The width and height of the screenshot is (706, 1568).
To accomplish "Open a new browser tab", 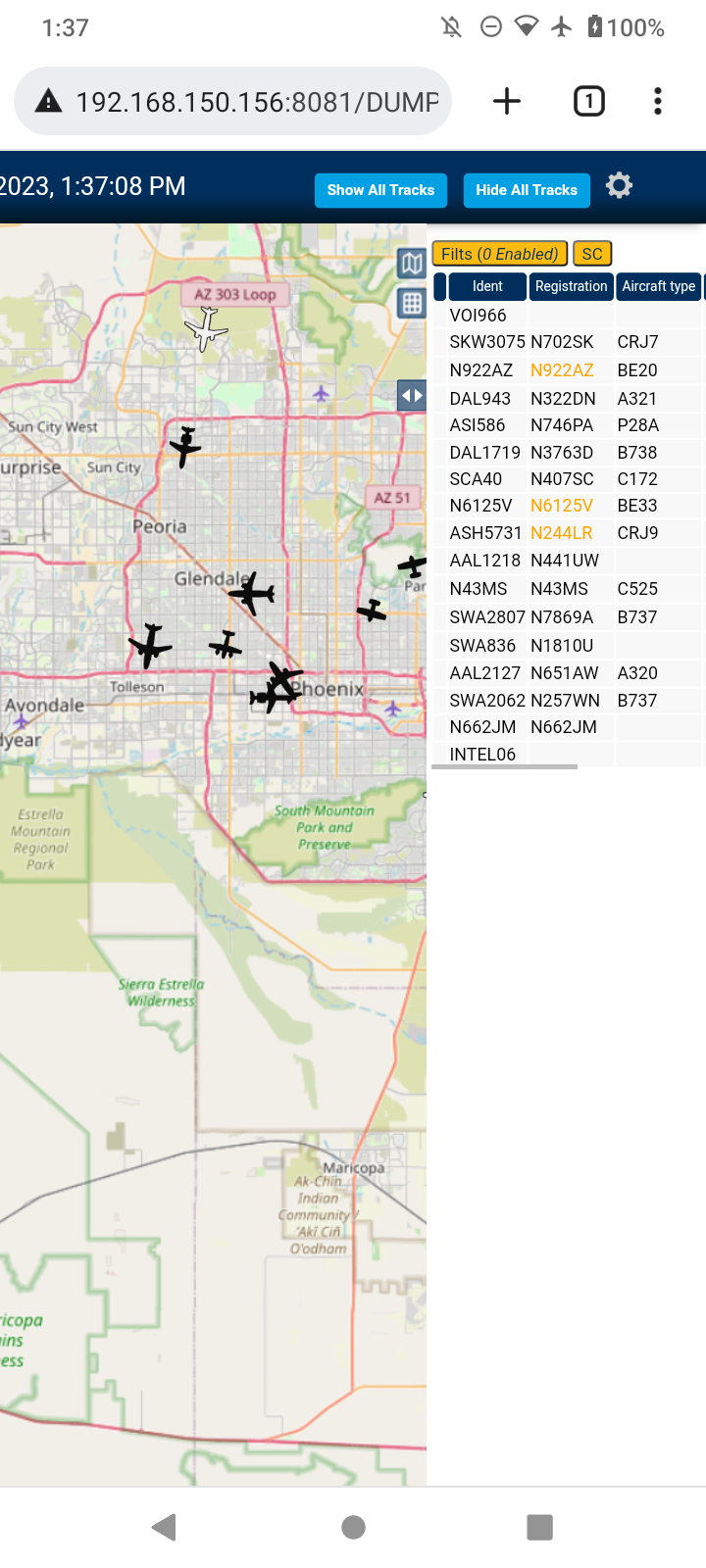I will pyautogui.click(x=507, y=101).
